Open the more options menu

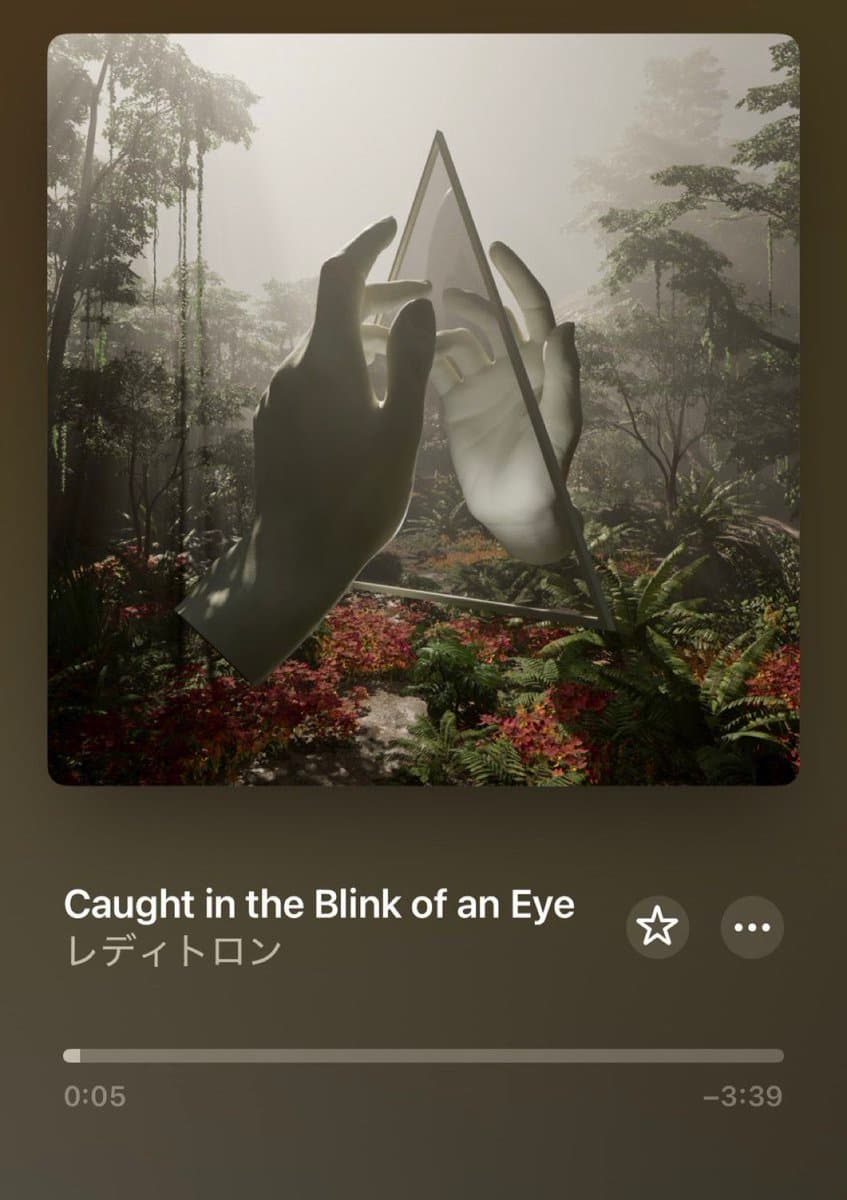[x=752, y=927]
